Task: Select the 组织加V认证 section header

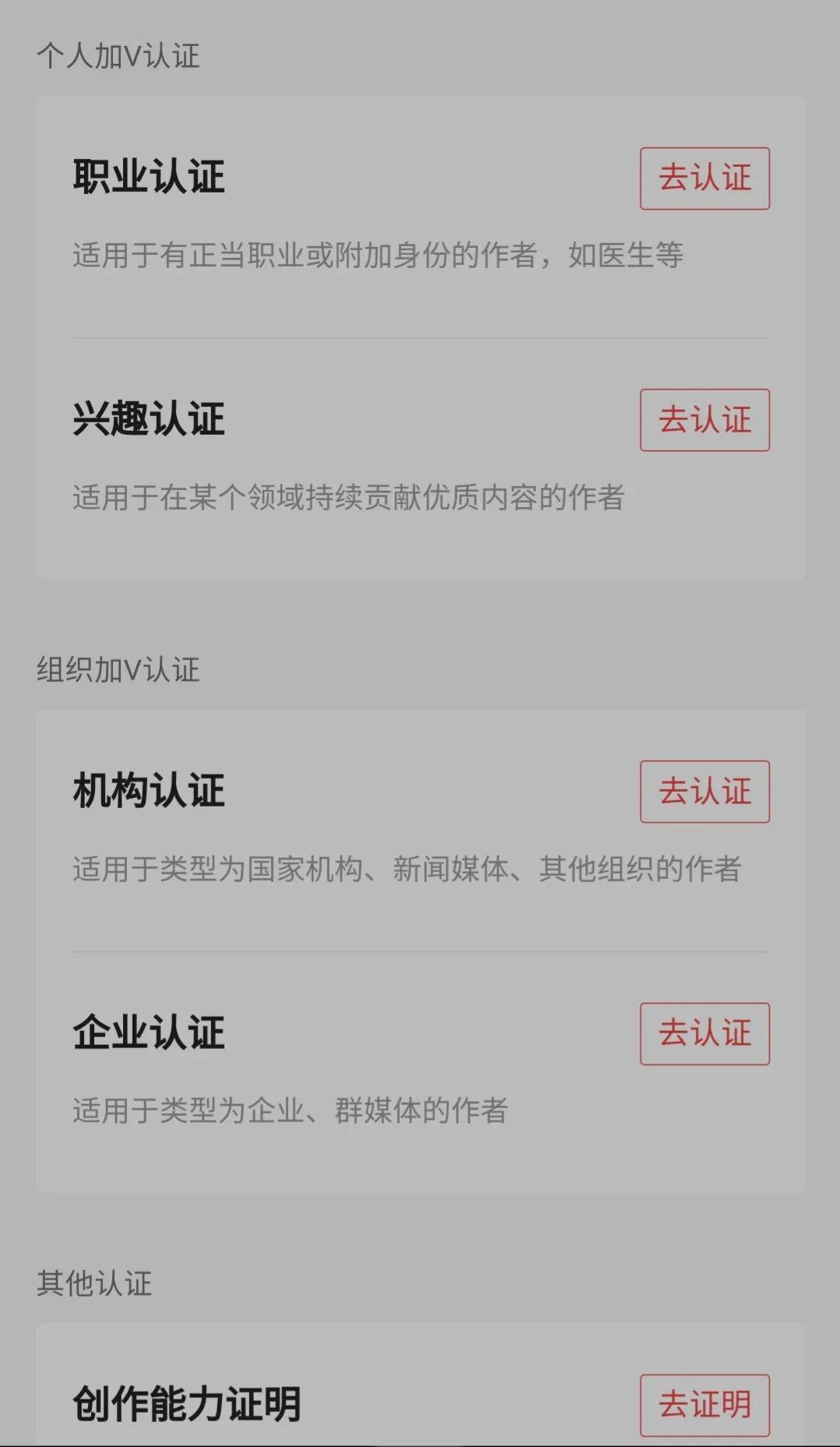Action: tap(118, 669)
